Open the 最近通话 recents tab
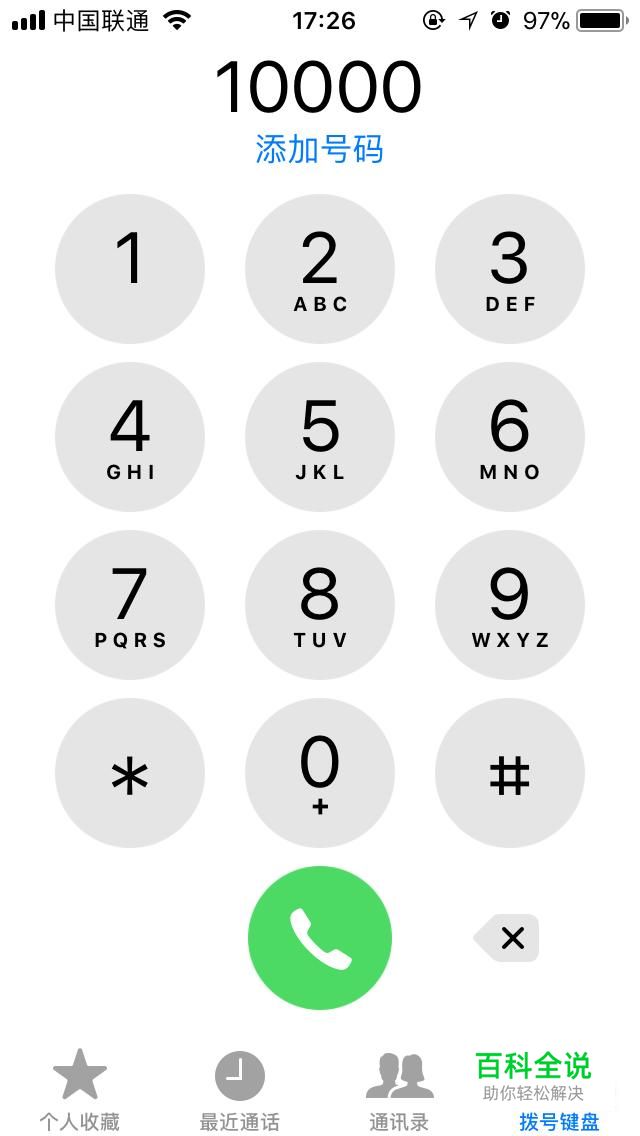This screenshot has height=1136, width=640. point(240,1090)
